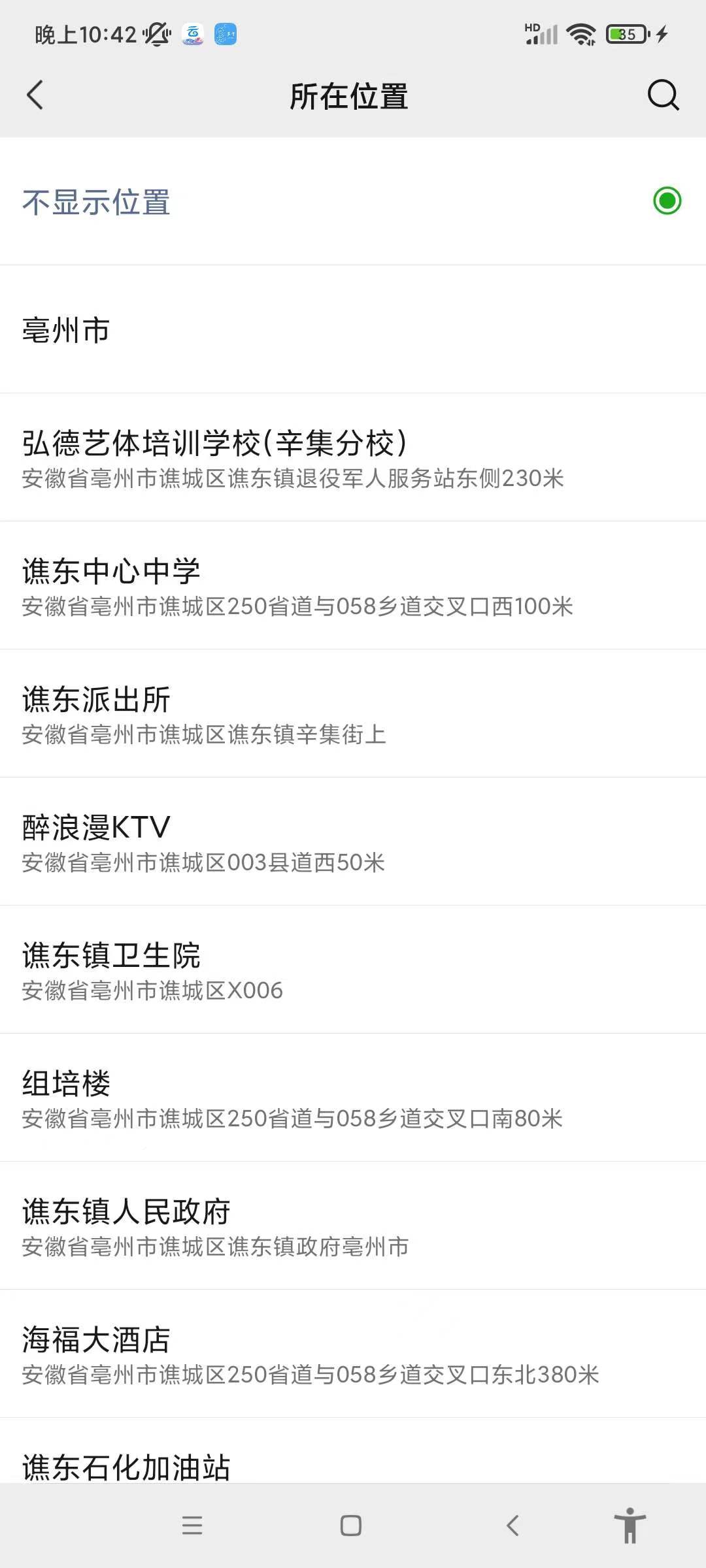Pick 谯东中心中学 as location

[x=353, y=585]
